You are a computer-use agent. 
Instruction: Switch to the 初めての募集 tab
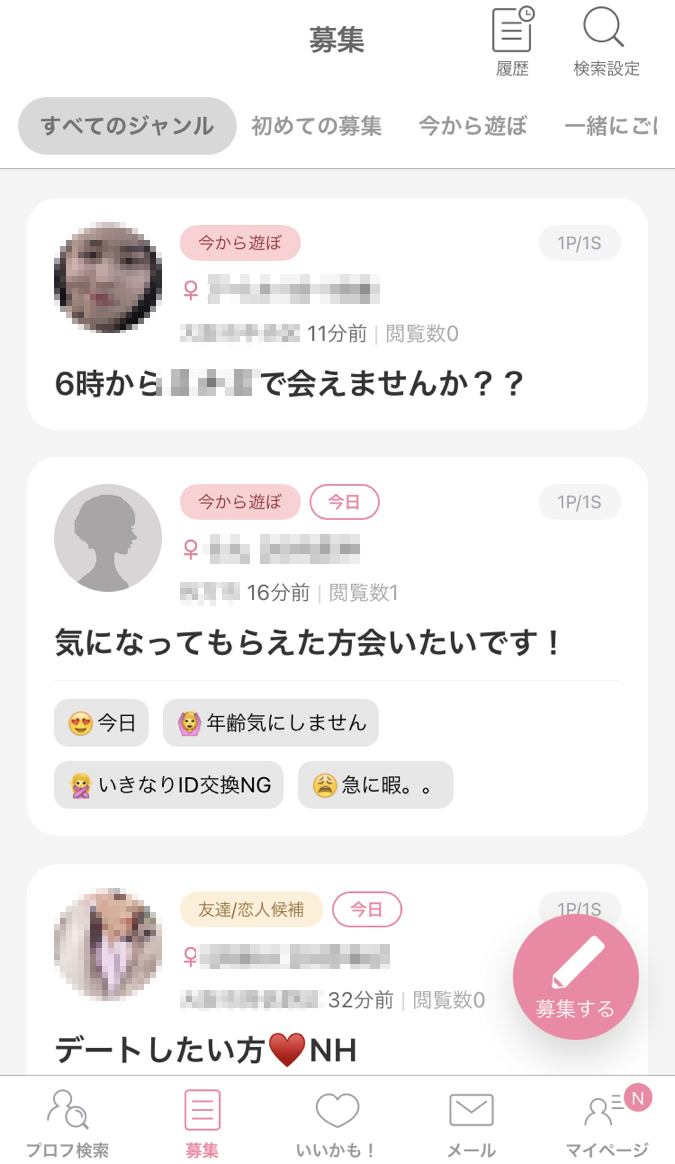pos(316,126)
